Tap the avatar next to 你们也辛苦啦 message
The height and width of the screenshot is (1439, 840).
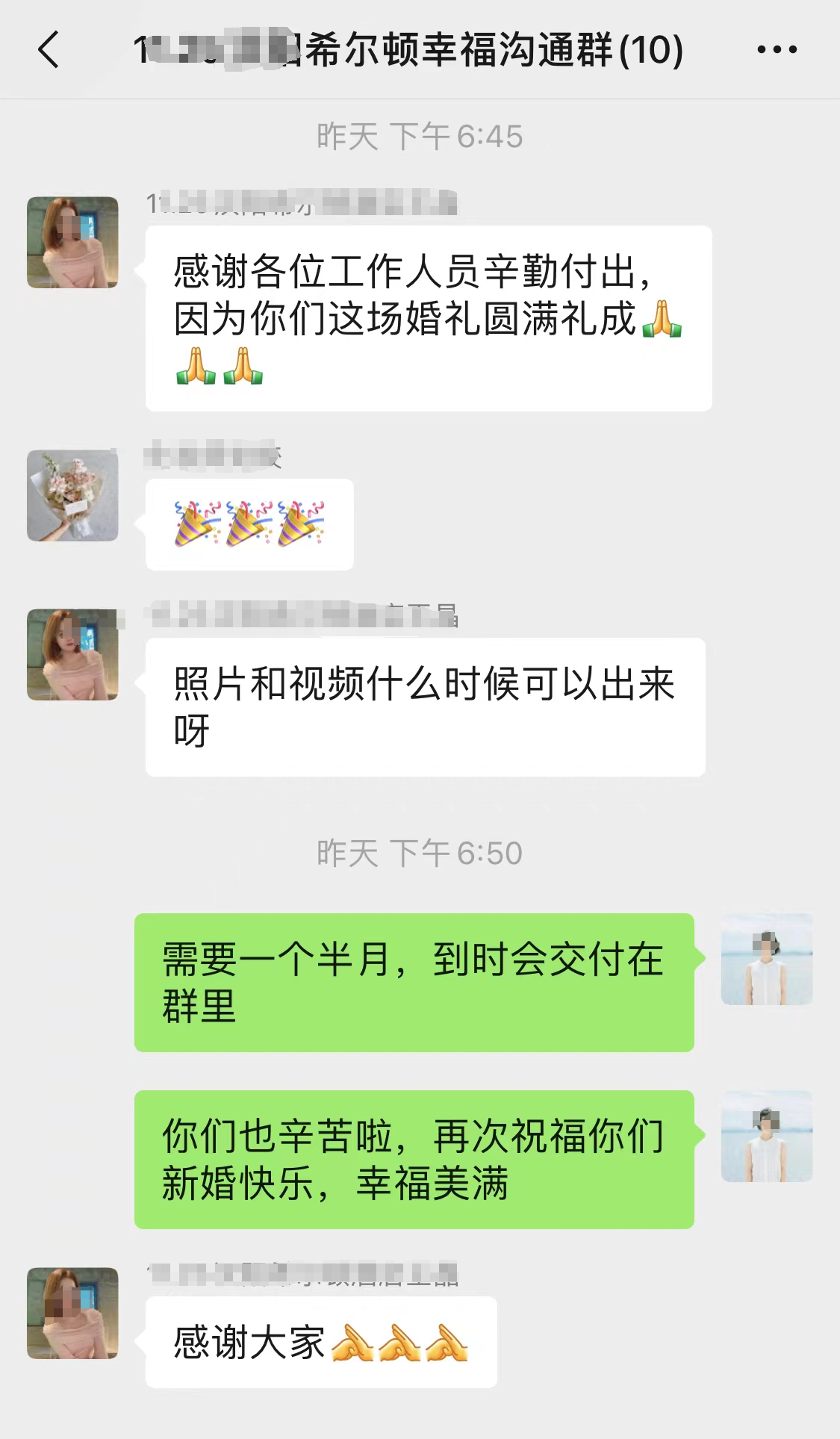pyautogui.click(x=766, y=1137)
